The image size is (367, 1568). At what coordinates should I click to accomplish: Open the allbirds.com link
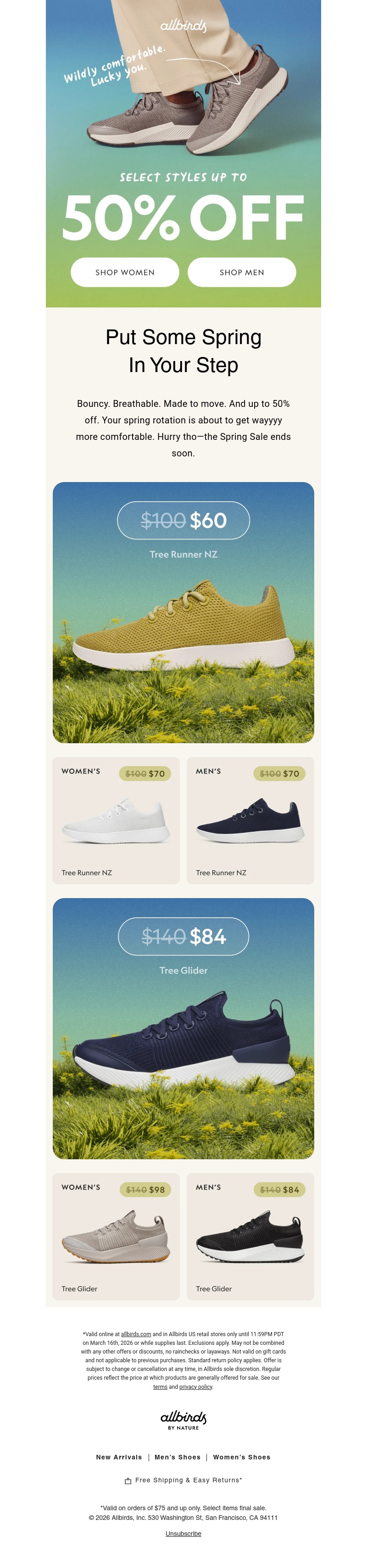(136, 1334)
